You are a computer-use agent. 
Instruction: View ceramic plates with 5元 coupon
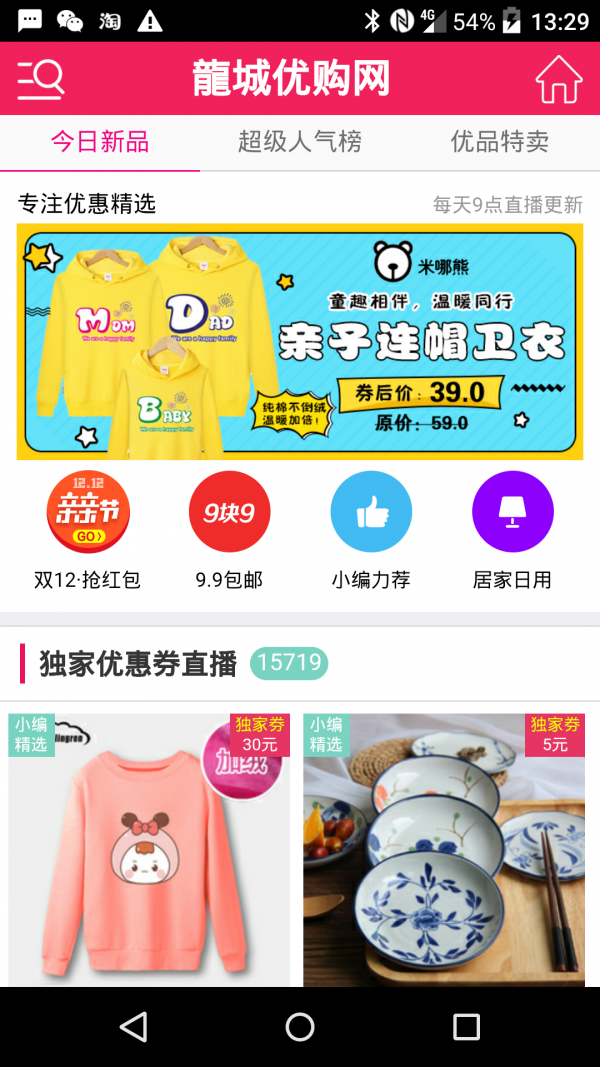coord(444,850)
